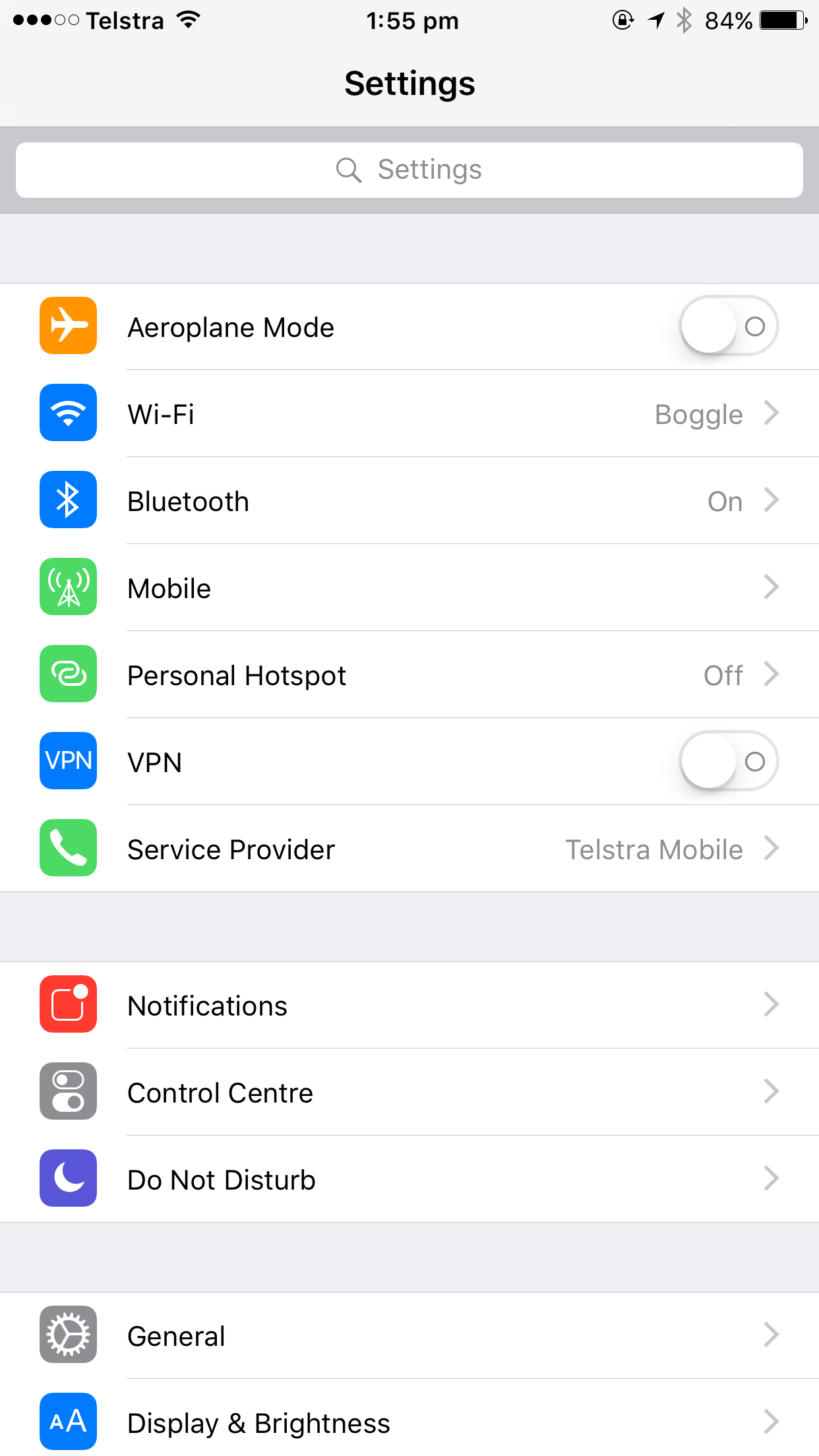
Task: Tap the Settings search field
Action: coord(409,169)
